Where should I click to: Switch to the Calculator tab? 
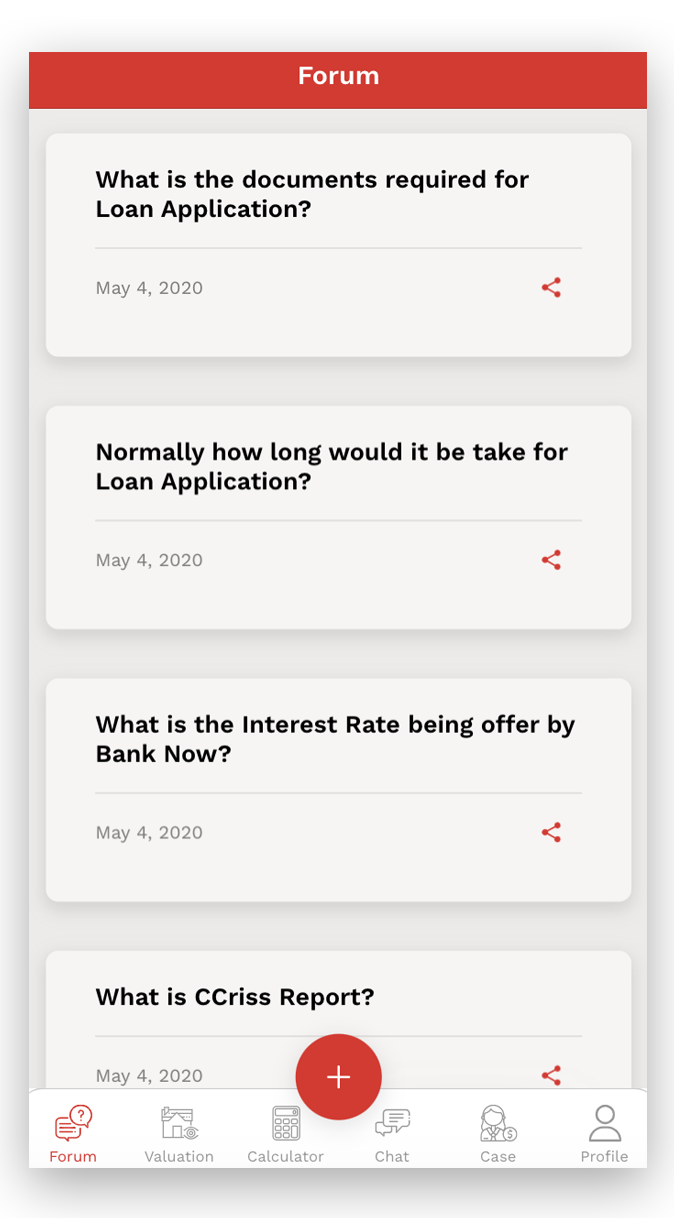[285, 1134]
